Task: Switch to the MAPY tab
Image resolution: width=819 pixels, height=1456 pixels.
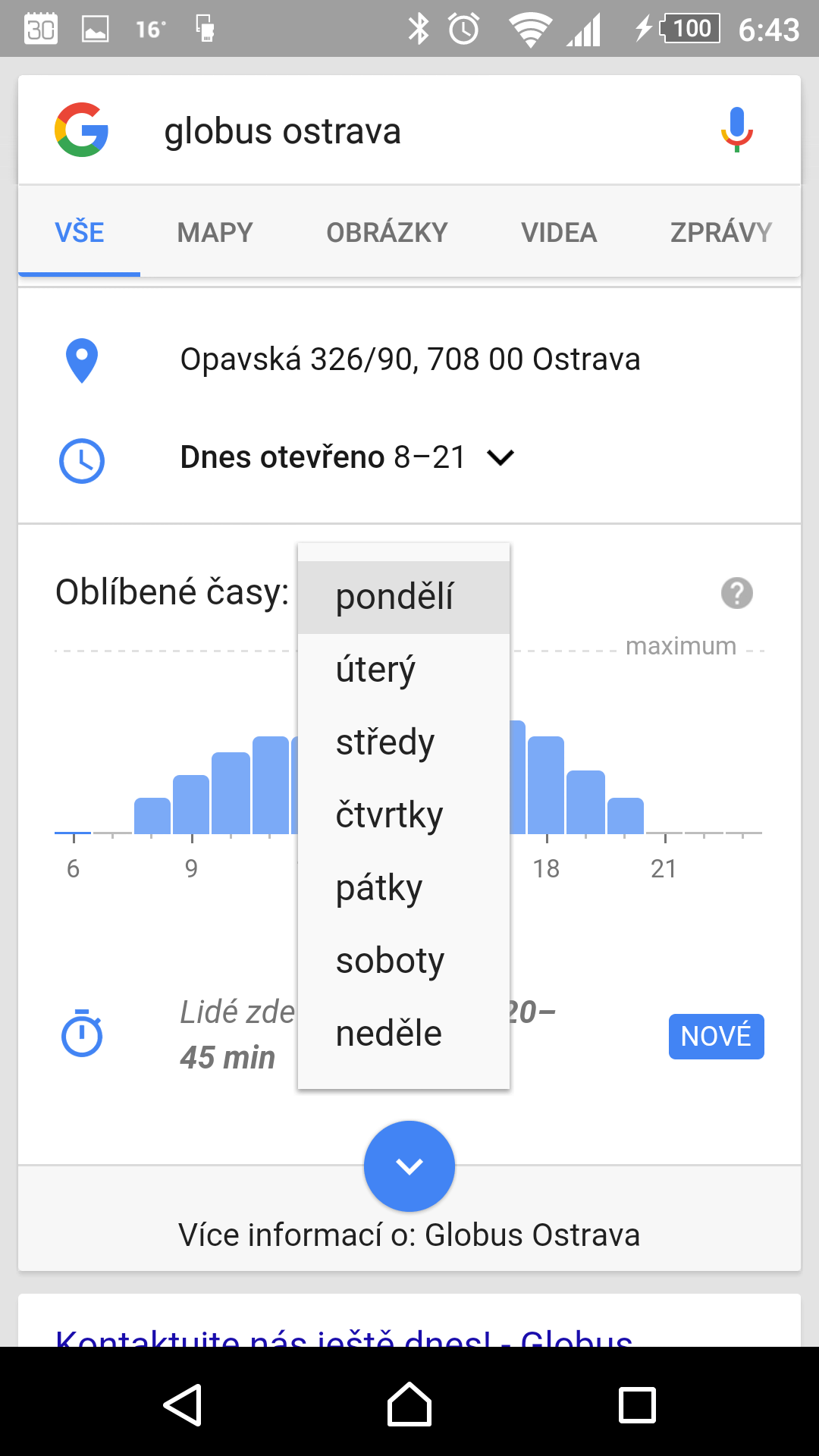Action: click(215, 232)
